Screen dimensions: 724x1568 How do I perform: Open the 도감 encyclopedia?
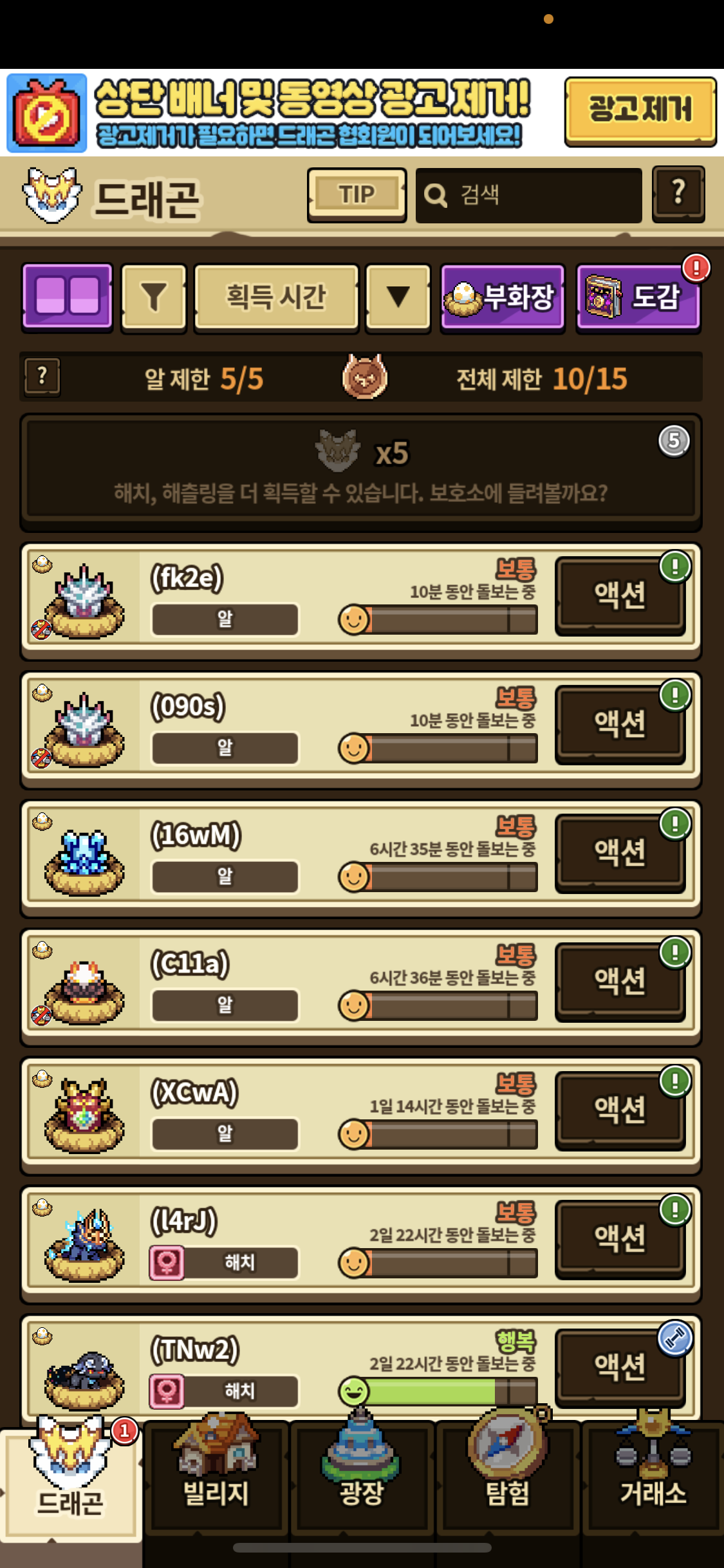click(638, 297)
